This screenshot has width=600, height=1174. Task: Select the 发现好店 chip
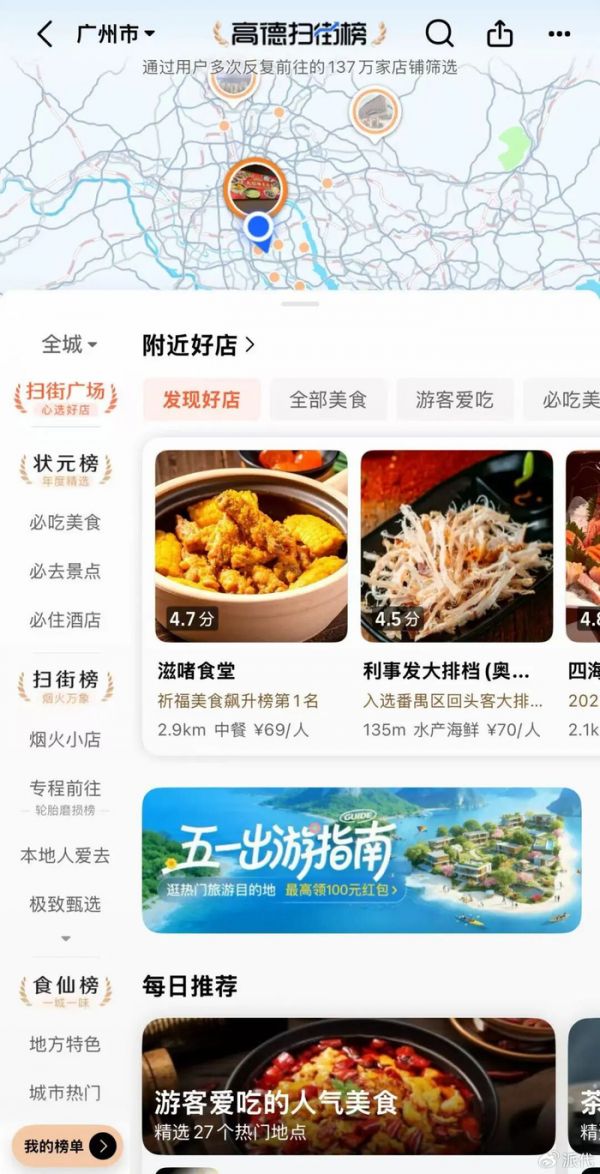[201, 400]
